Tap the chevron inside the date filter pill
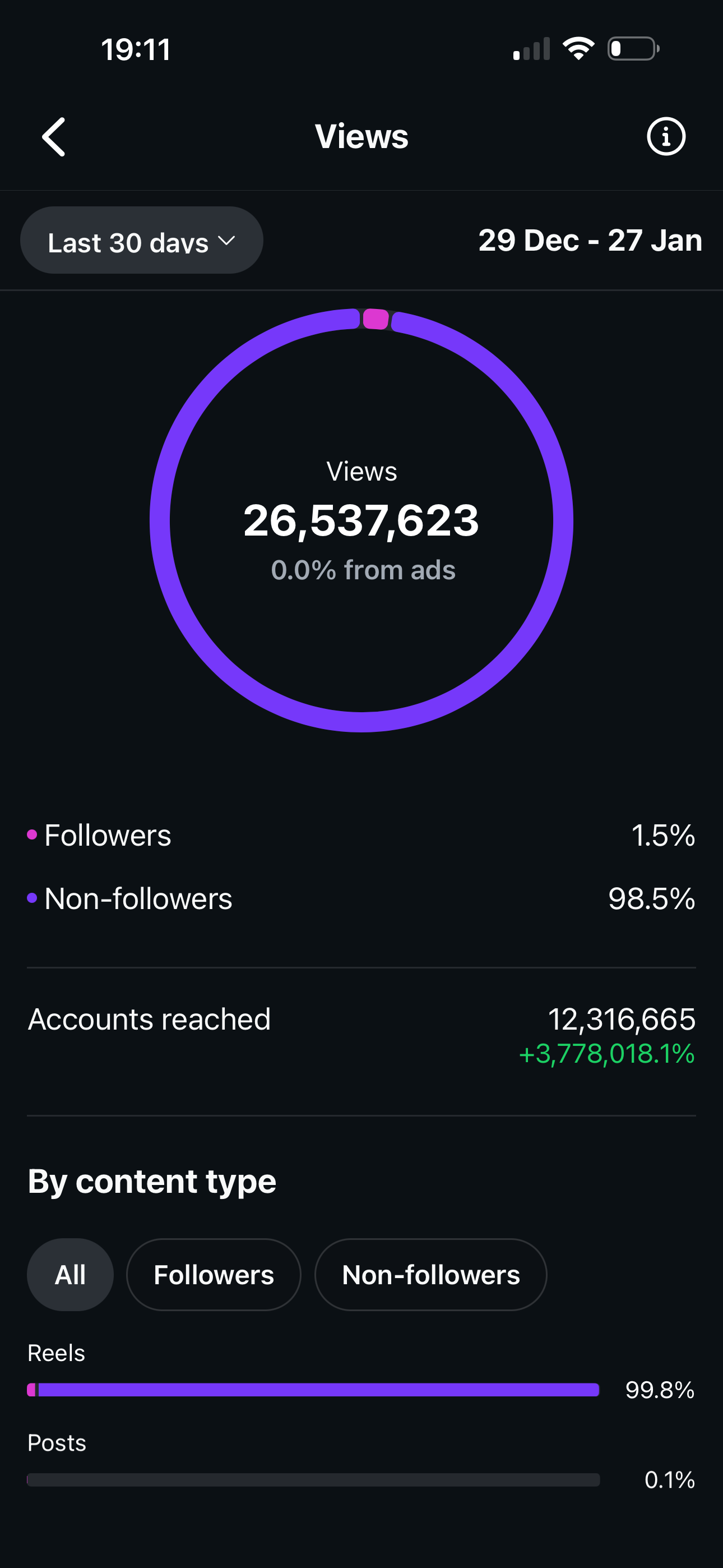The image size is (723, 1568). coord(227,241)
